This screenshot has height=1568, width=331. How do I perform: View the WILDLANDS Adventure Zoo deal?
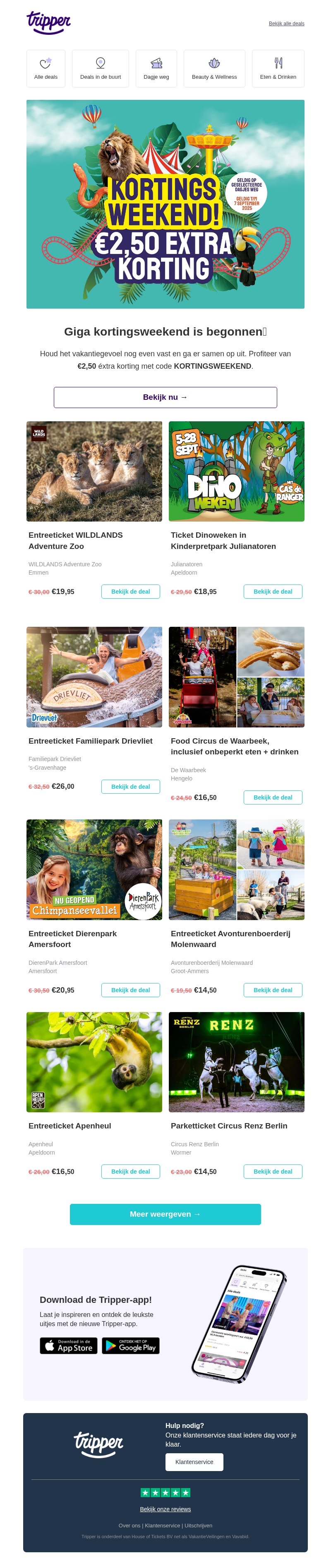(x=130, y=591)
